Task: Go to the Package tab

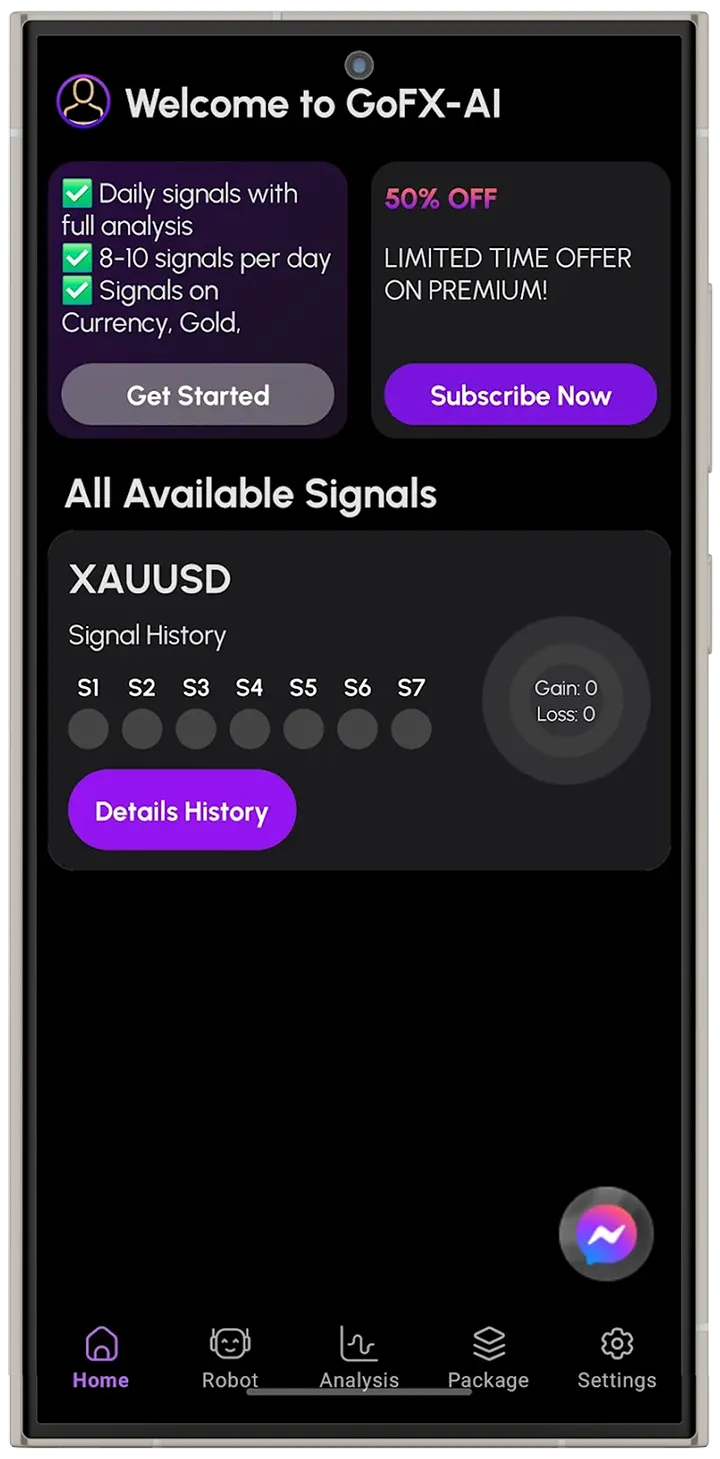Action: [x=488, y=1358]
